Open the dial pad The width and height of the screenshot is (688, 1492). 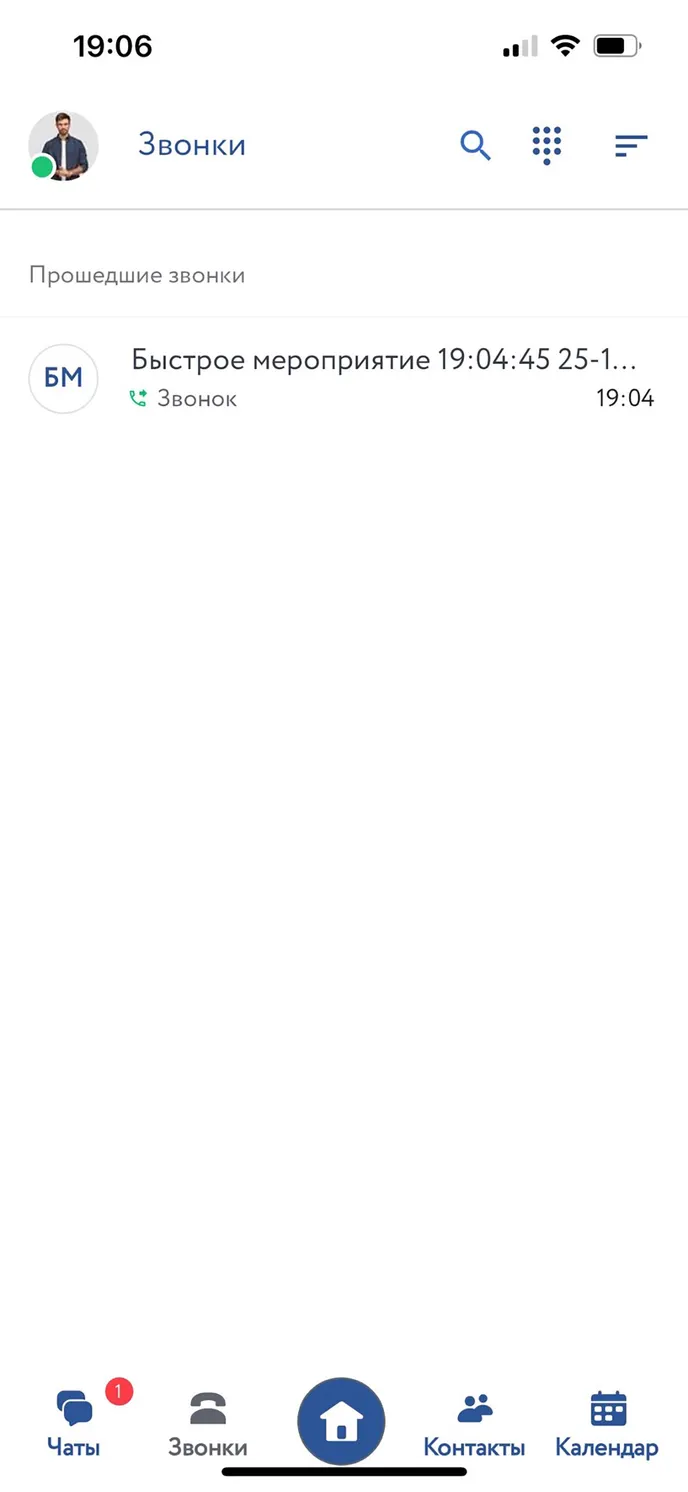(546, 146)
